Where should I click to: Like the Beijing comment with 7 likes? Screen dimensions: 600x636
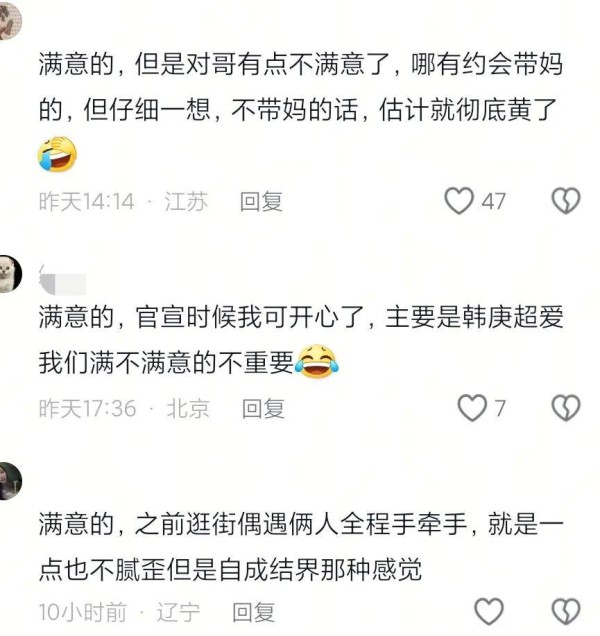tap(472, 408)
